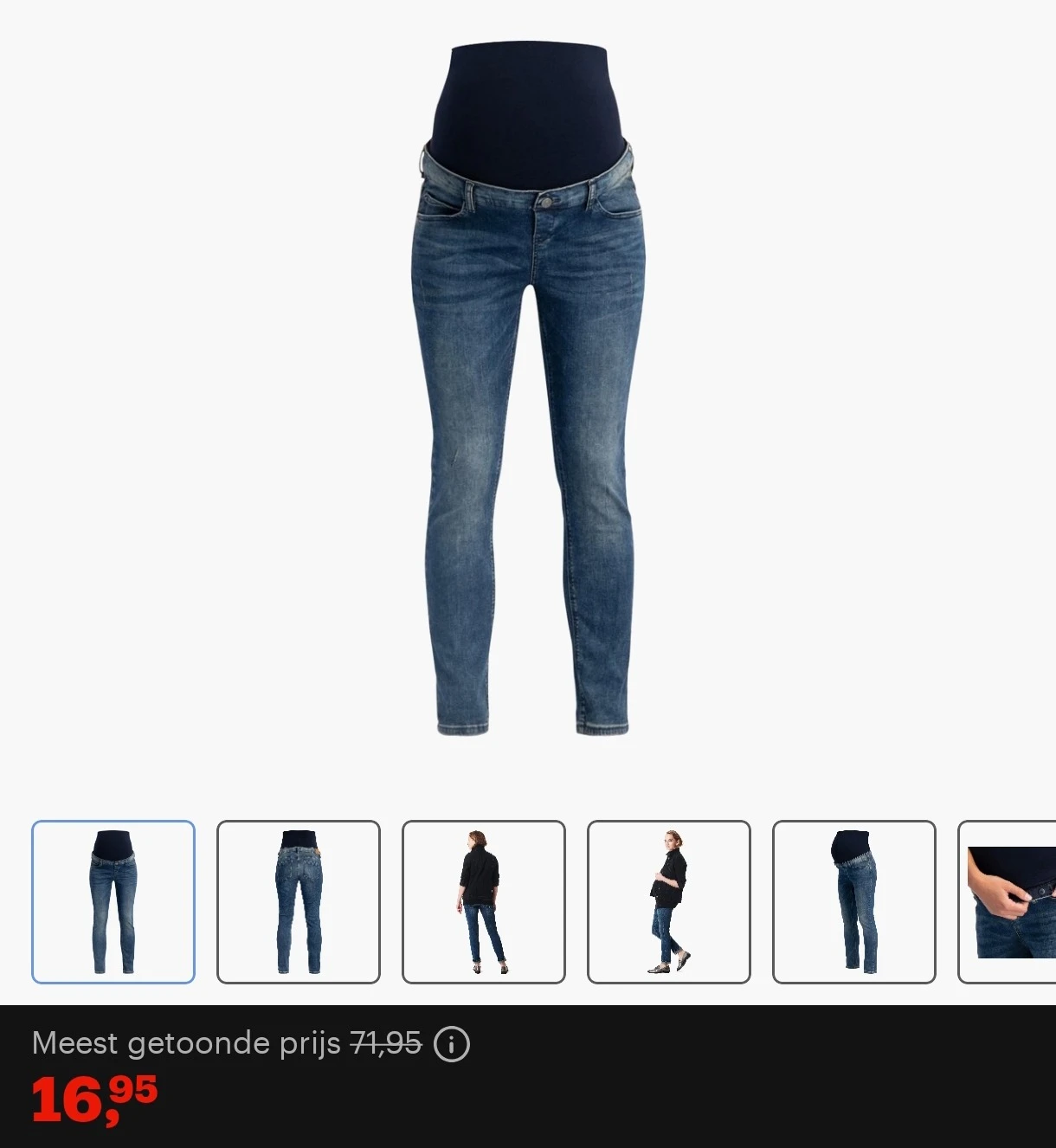
Task: Select the back view jeans thumbnail
Action: 299,901
